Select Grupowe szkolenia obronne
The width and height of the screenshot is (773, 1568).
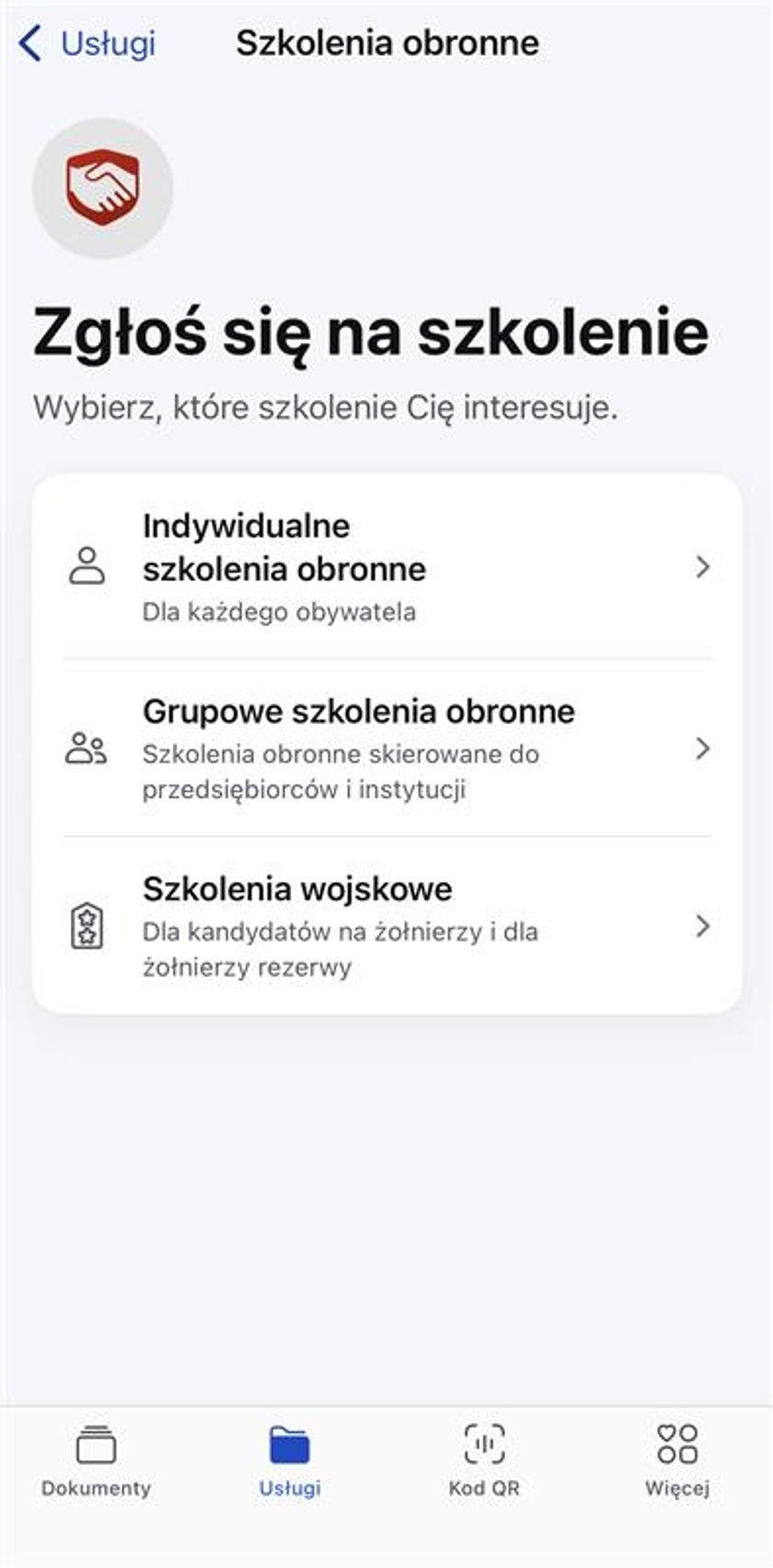click(x=386, y=749)
